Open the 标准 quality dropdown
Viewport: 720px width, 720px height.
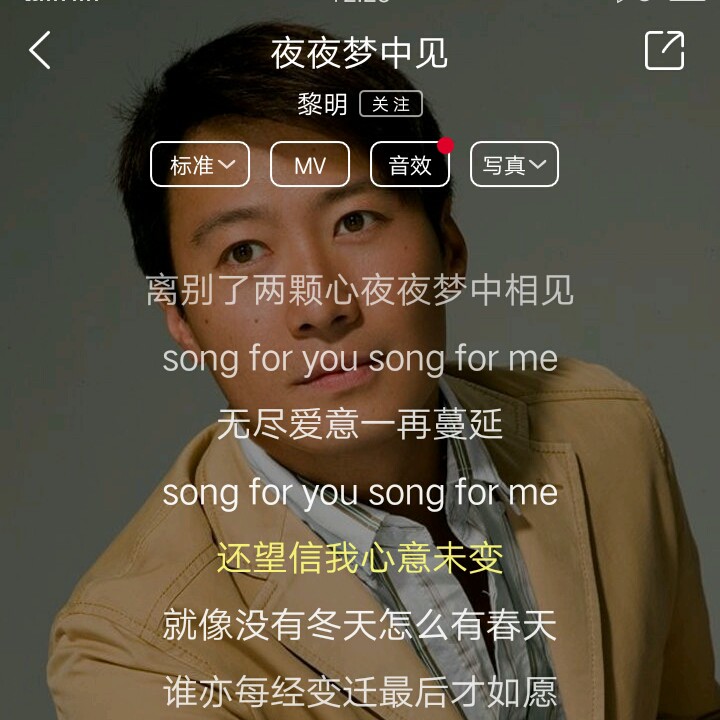200,165
